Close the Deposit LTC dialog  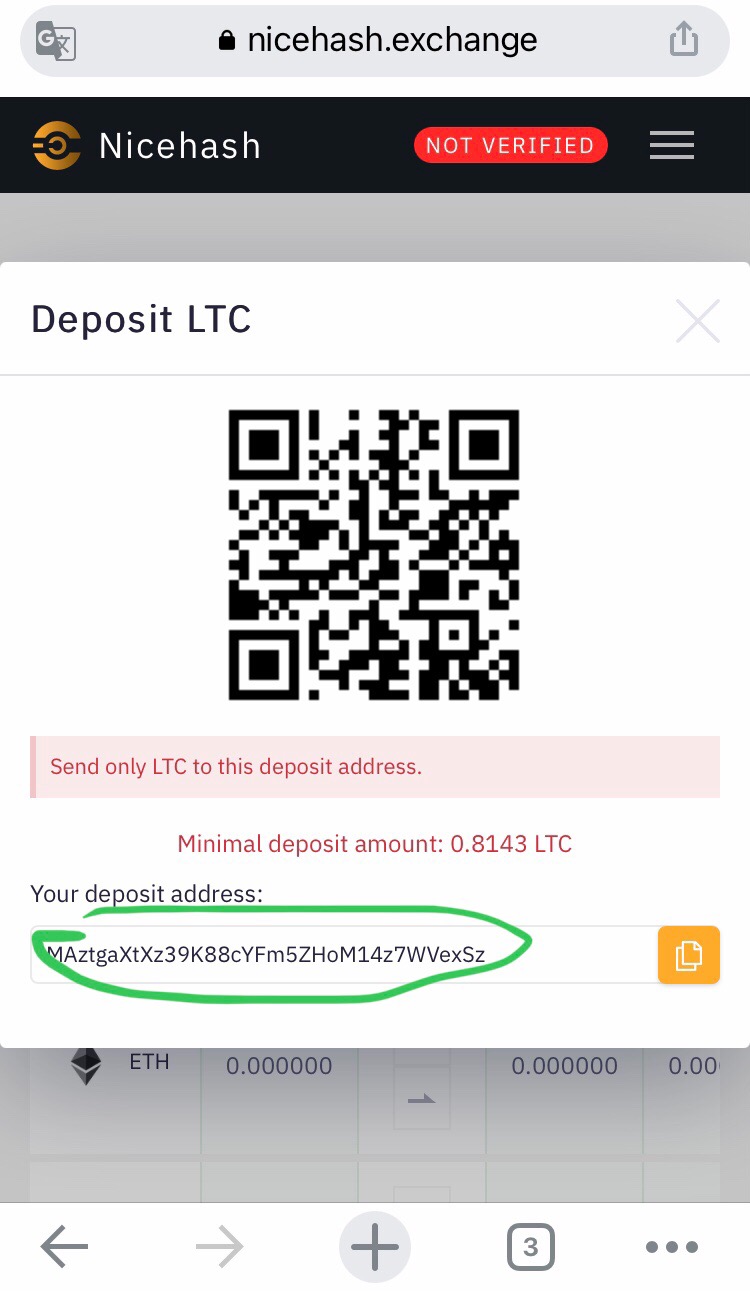click(697, 322)
